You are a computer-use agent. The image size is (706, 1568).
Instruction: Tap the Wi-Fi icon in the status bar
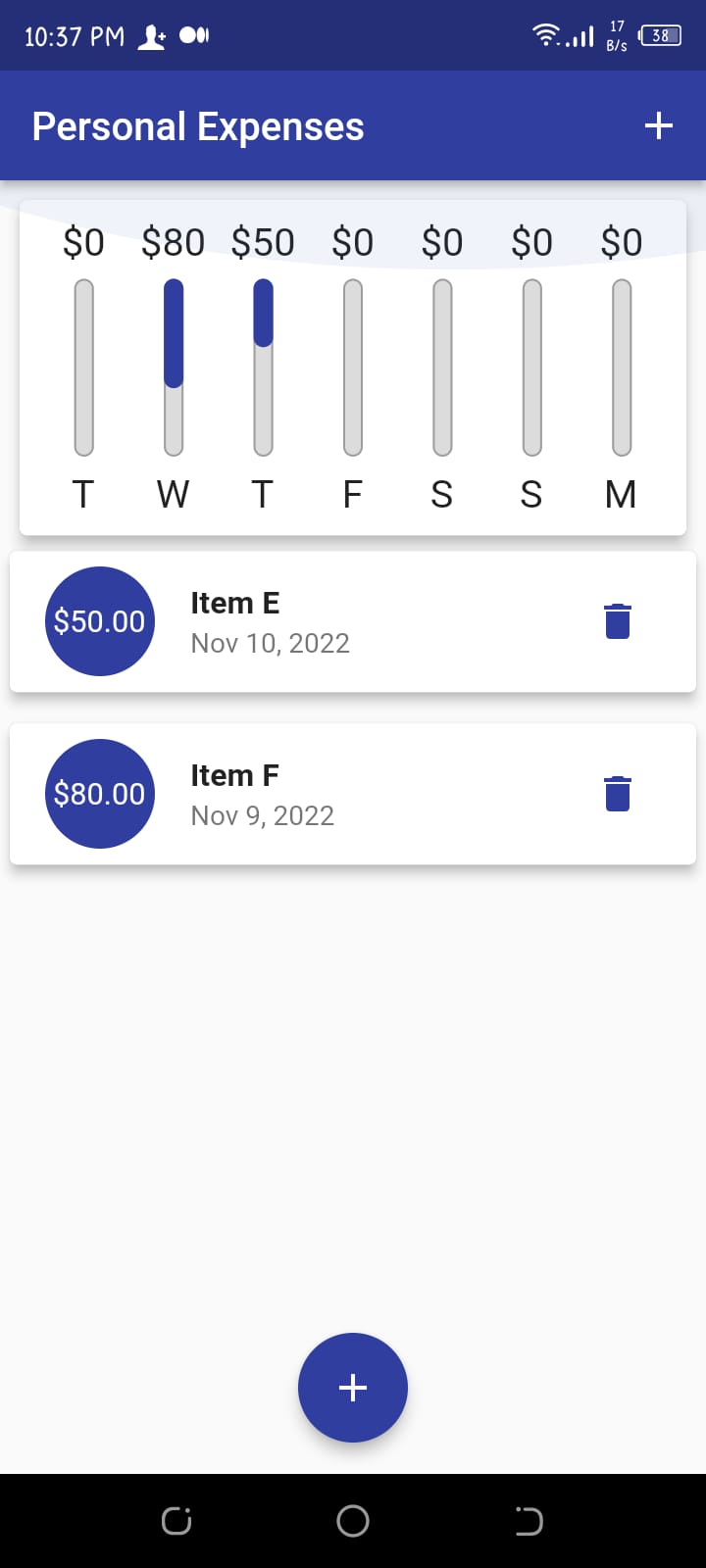(x=546, y=34)
